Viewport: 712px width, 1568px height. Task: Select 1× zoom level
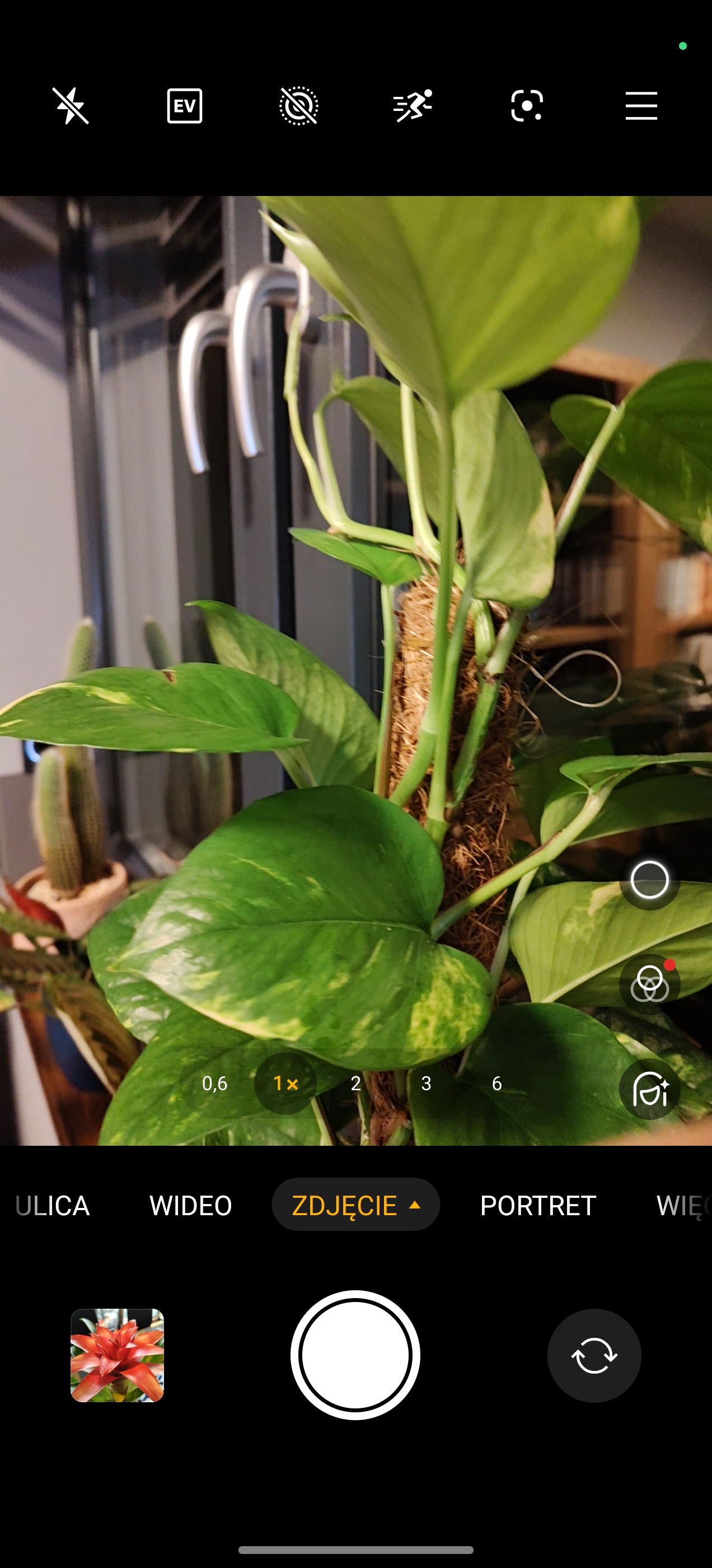coord(285,1084)
